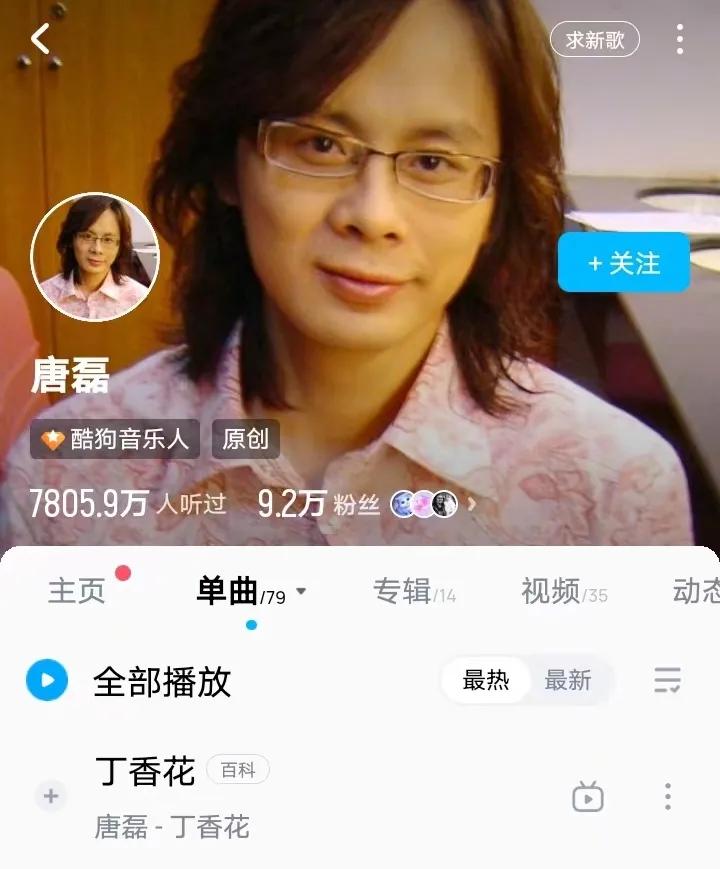The width and height of the screenshot is (720, 869).
Task: Switch song sorting to 最热
Action: click(487, 680)
